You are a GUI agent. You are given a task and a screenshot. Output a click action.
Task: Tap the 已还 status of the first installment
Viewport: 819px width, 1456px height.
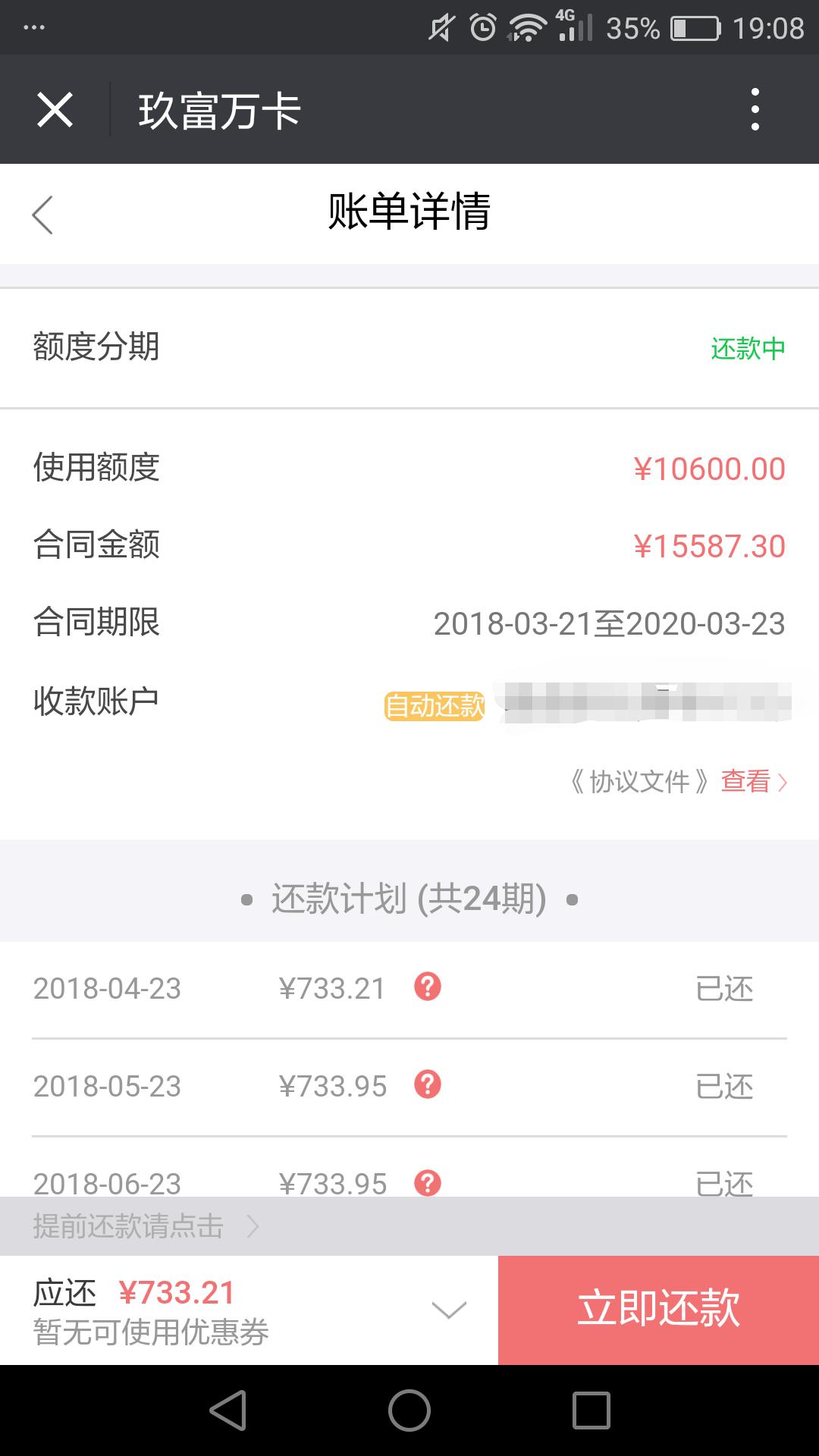(x=726, y=987)
